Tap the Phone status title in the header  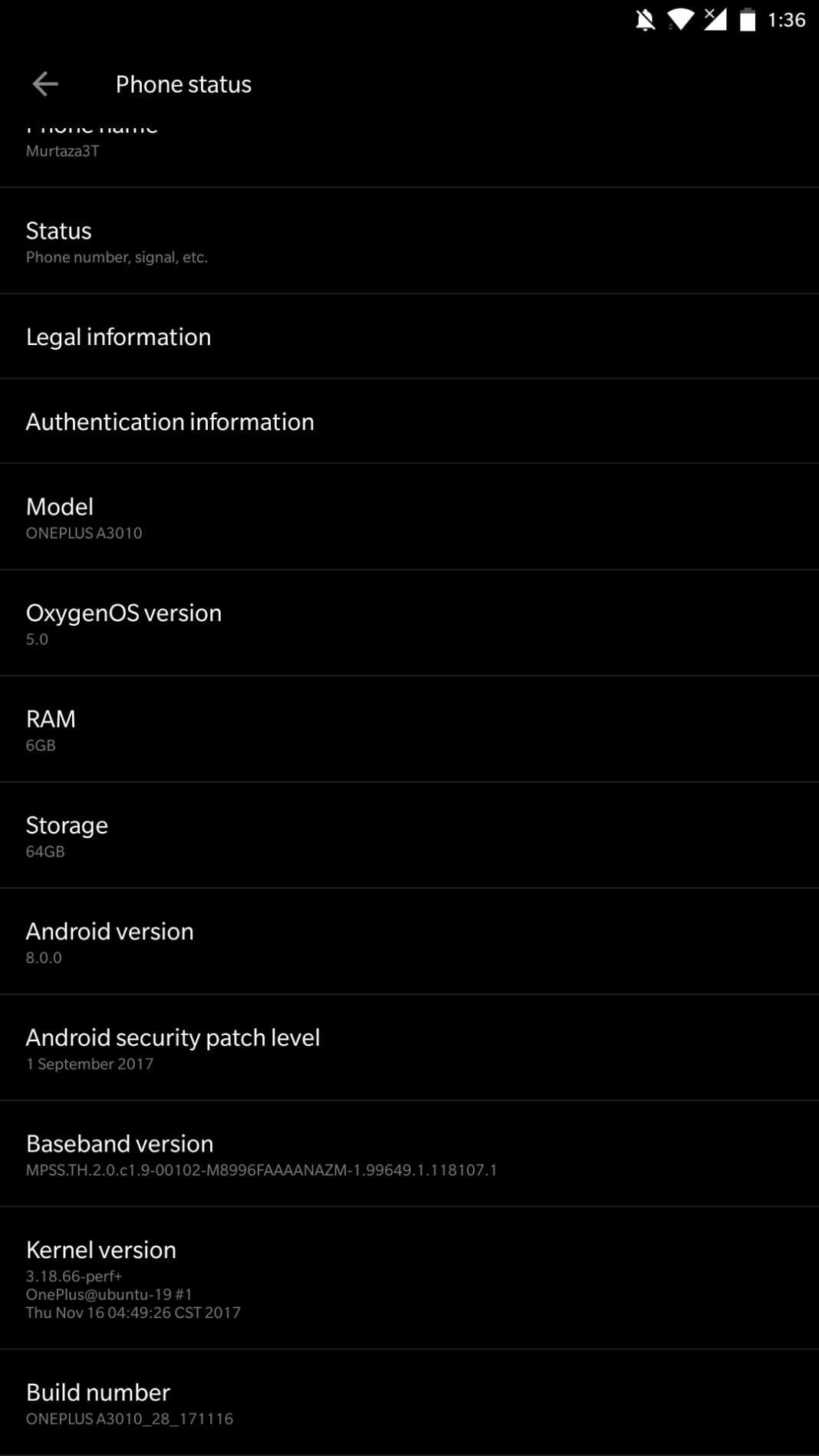pos(183,84)
